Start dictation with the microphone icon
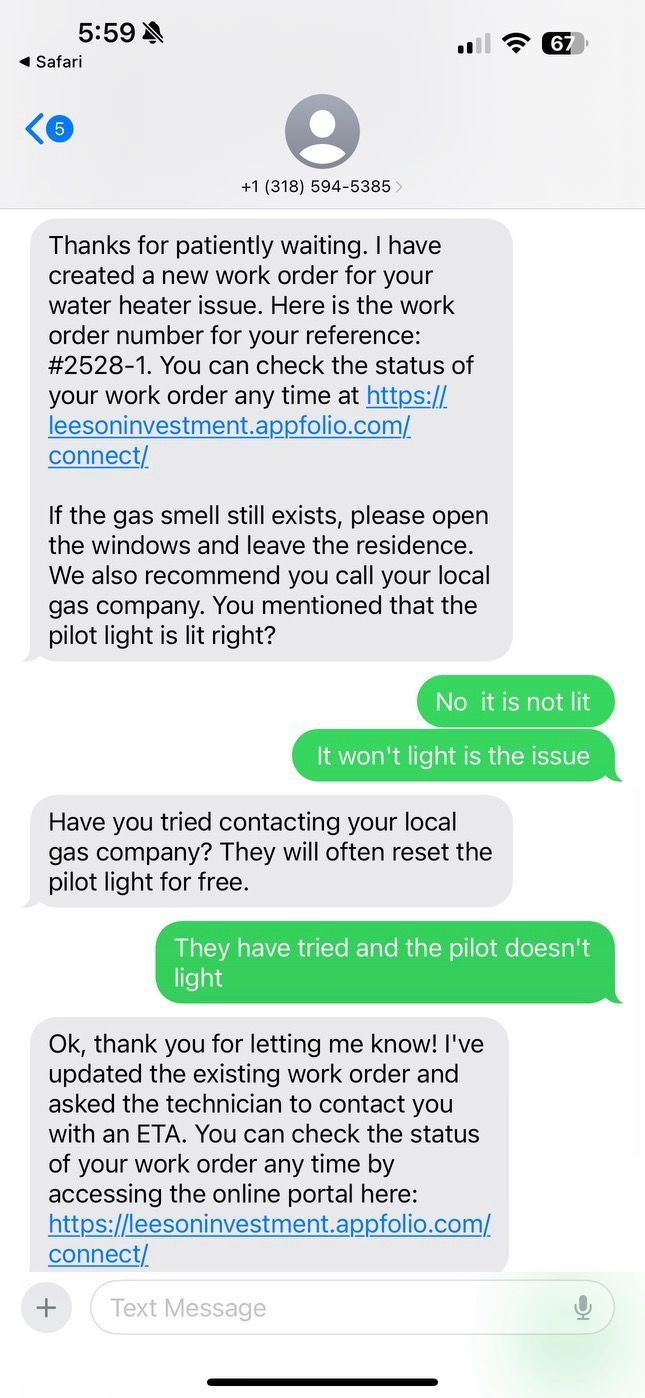The height and width of the screenshot is (1398, 645). (x=584, y=1308)
